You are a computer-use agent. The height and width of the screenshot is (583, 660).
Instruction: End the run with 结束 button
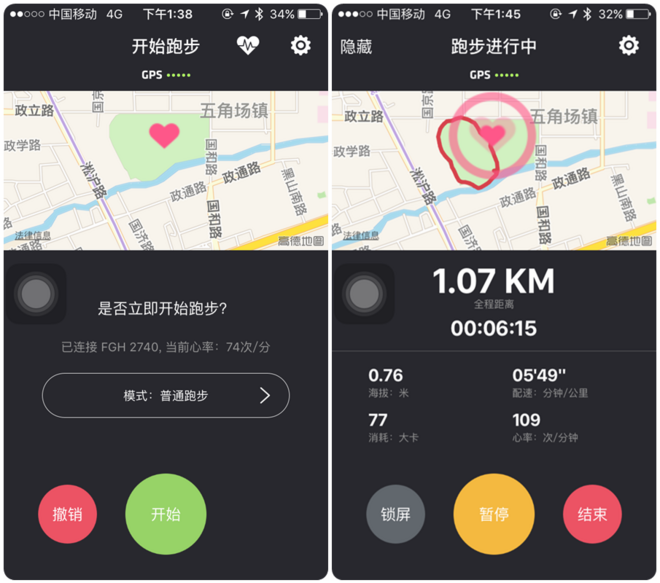(592, 514)
